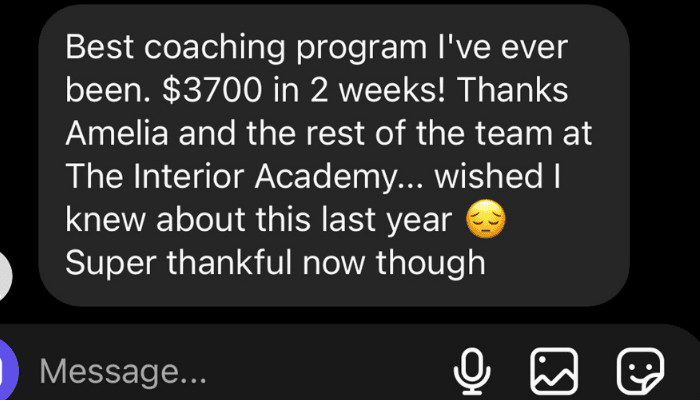Open the camera from the message bar

pyautogui.click(x=8, y=372)
